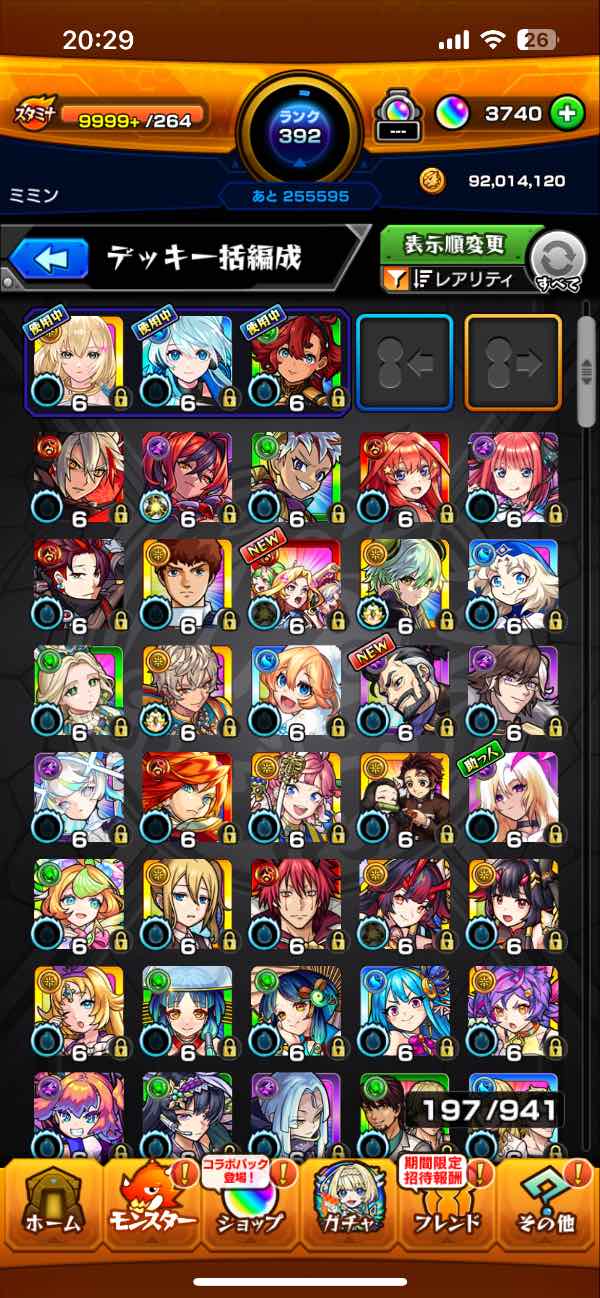Image resolution: width=600 pixels, height=1298 pixels.
Task: Switch to the ガチャ tab
Action: (x=350, y=1207)
